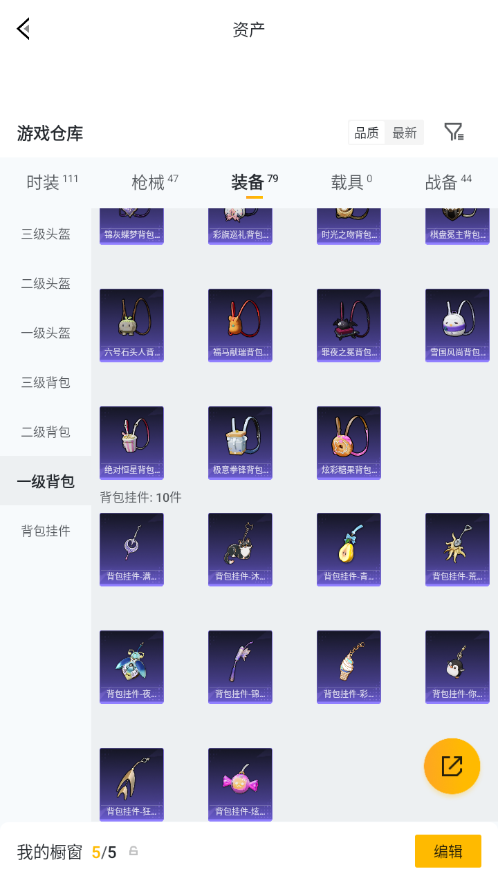
Task: Open the penguin backpack pendant
Action: (457, 667)
